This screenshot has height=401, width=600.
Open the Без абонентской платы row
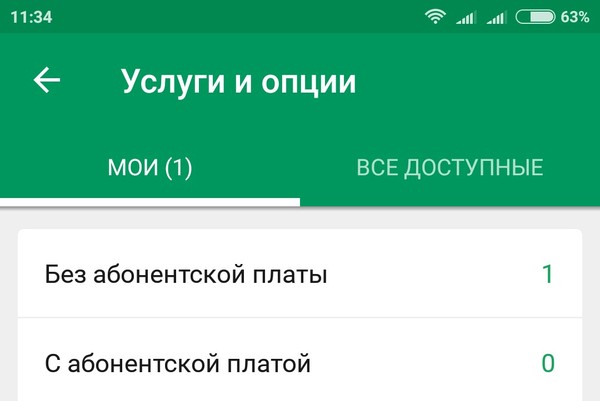[x=300, y=274]
